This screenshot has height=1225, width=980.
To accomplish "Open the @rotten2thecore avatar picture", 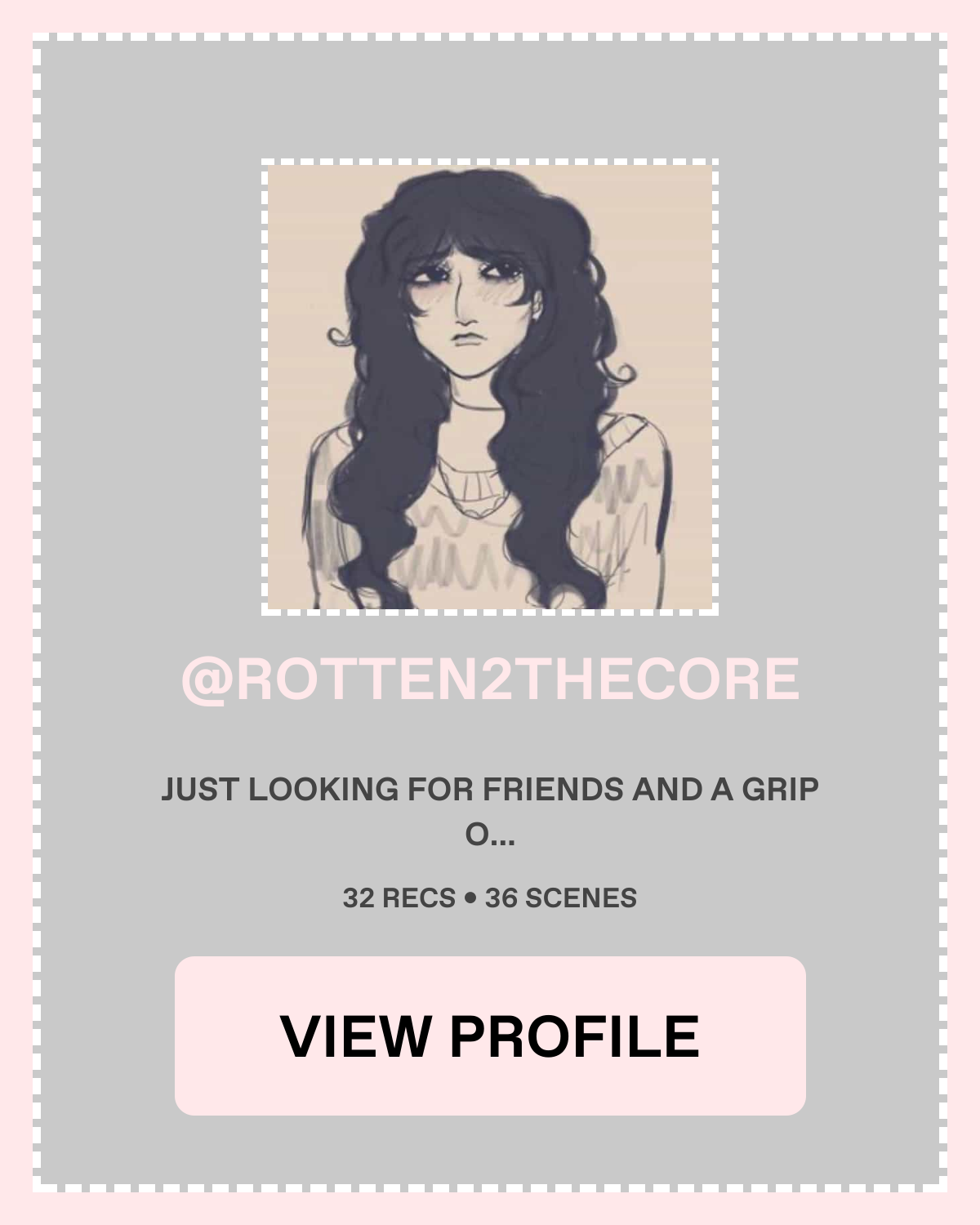I will coord(490,387).
